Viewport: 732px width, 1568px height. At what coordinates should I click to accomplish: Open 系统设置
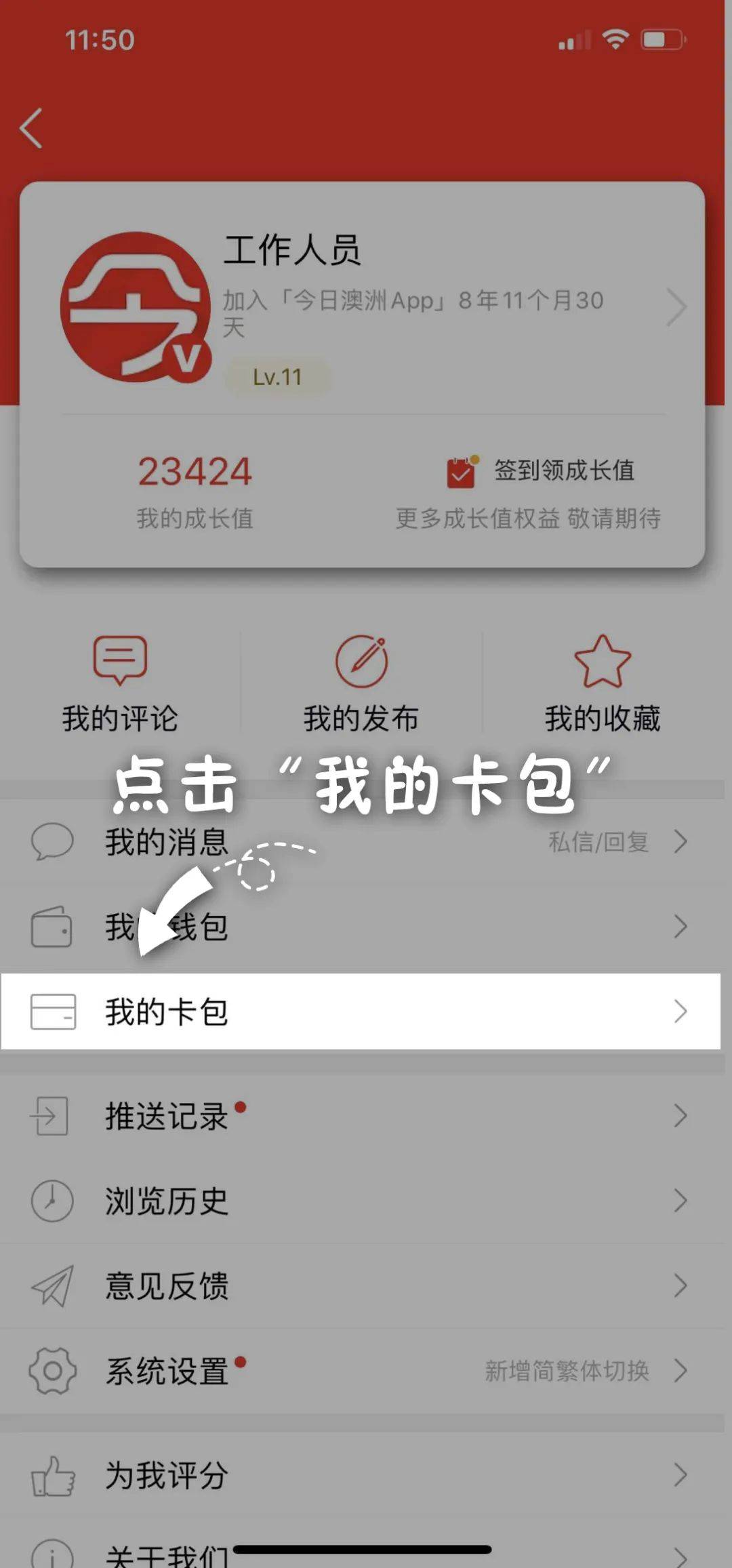(x=359, y=1371)
